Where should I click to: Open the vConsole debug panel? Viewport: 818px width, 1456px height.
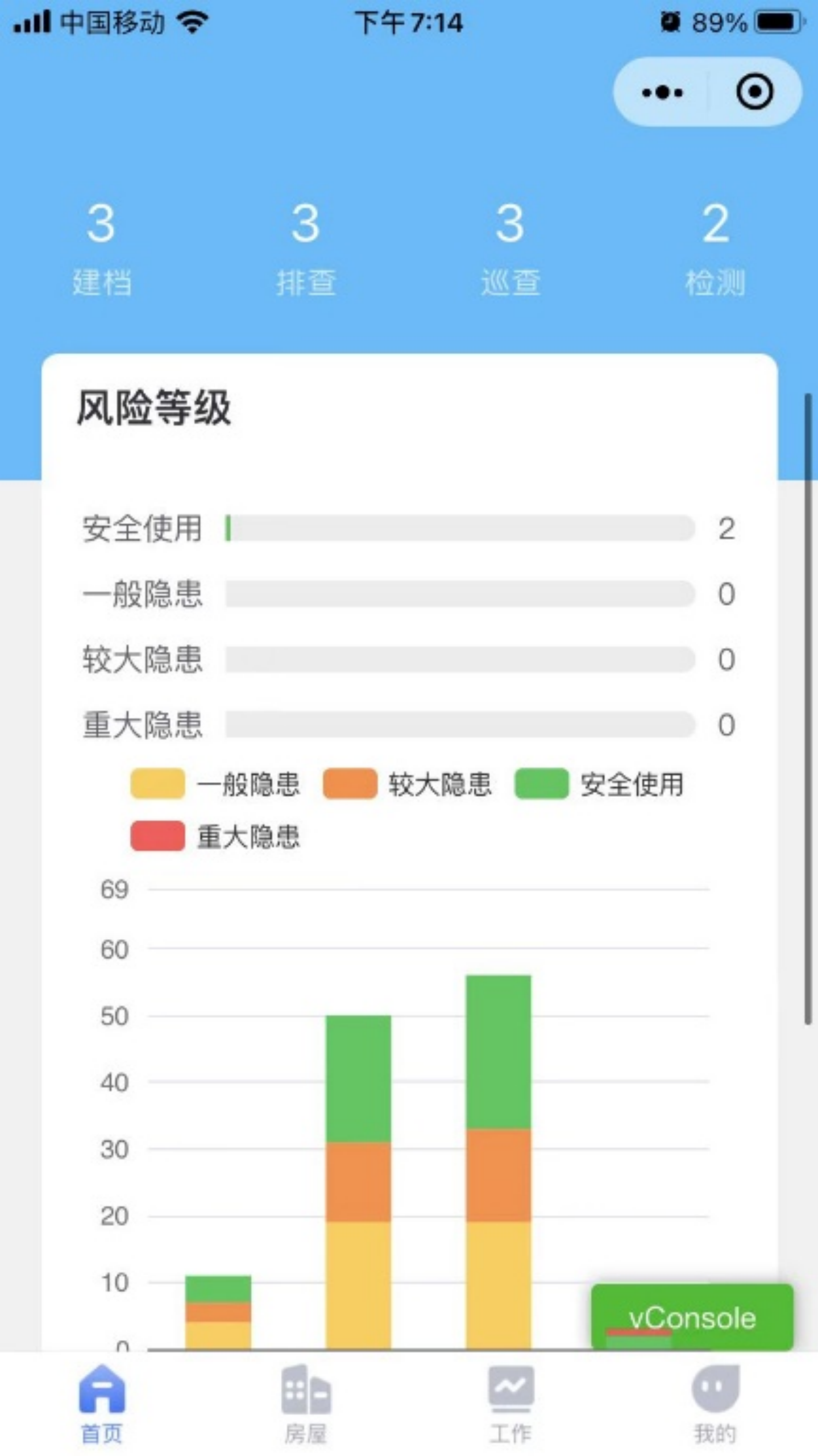point(692,1318)
